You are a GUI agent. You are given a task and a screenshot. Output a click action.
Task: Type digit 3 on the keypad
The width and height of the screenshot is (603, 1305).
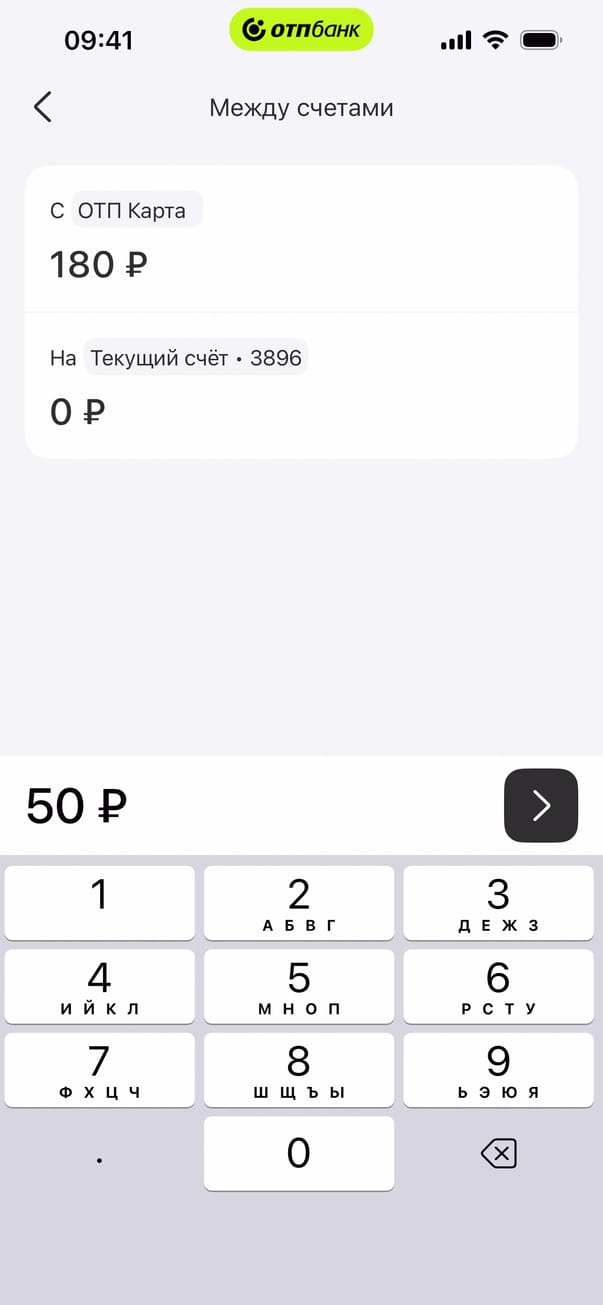(498, 902)
